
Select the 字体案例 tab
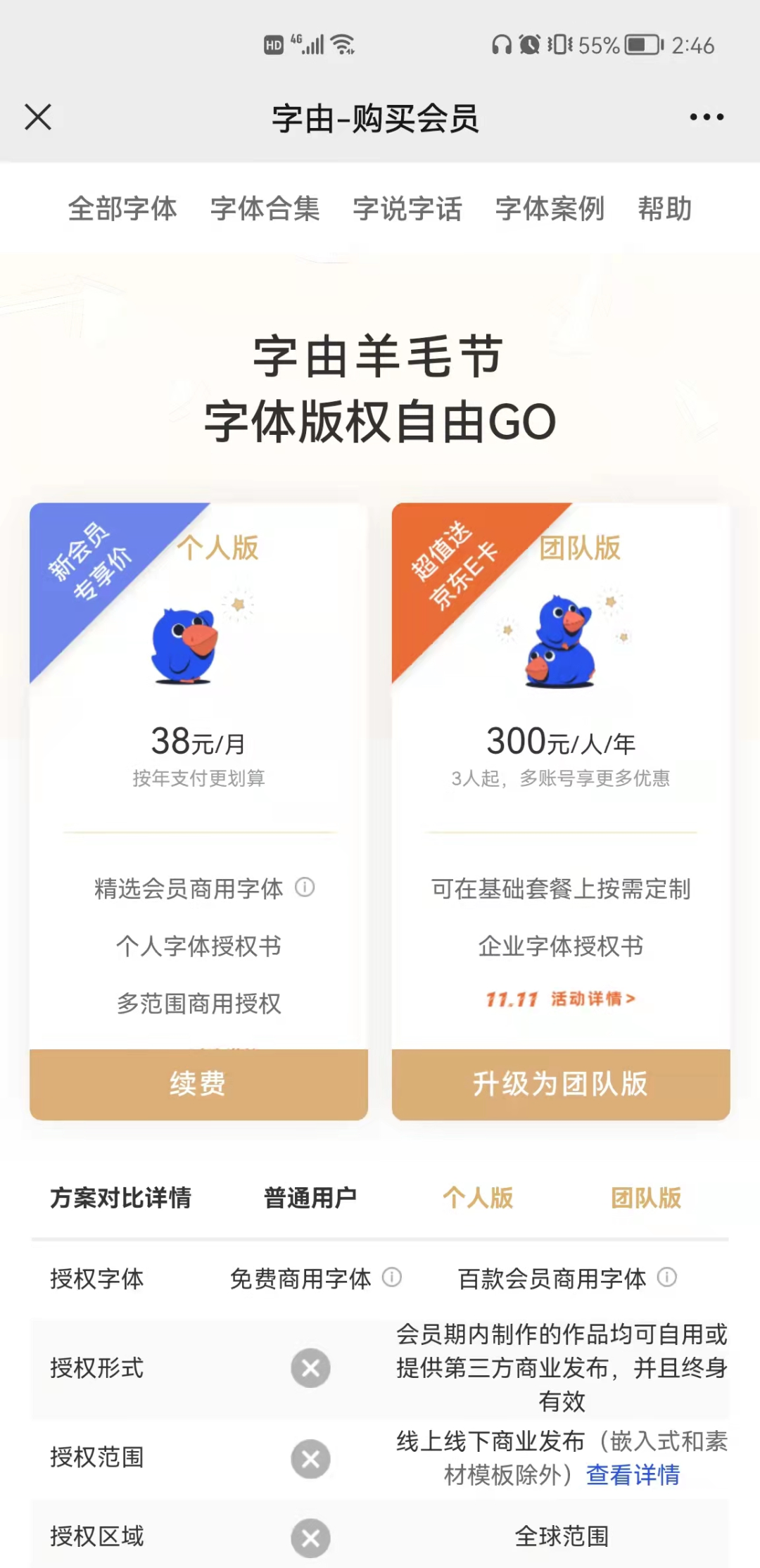tap(550, 209)
